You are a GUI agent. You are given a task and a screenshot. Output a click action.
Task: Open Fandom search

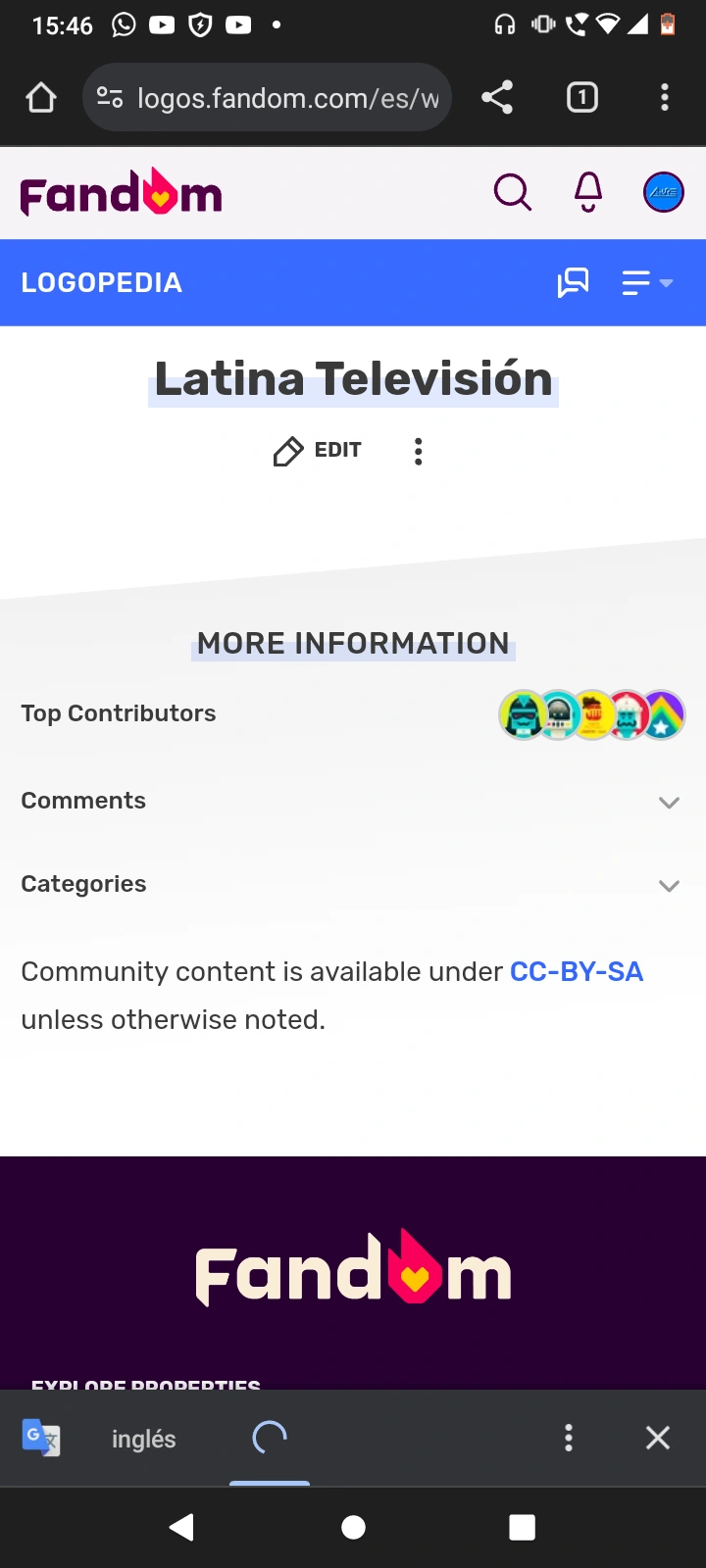512,192
